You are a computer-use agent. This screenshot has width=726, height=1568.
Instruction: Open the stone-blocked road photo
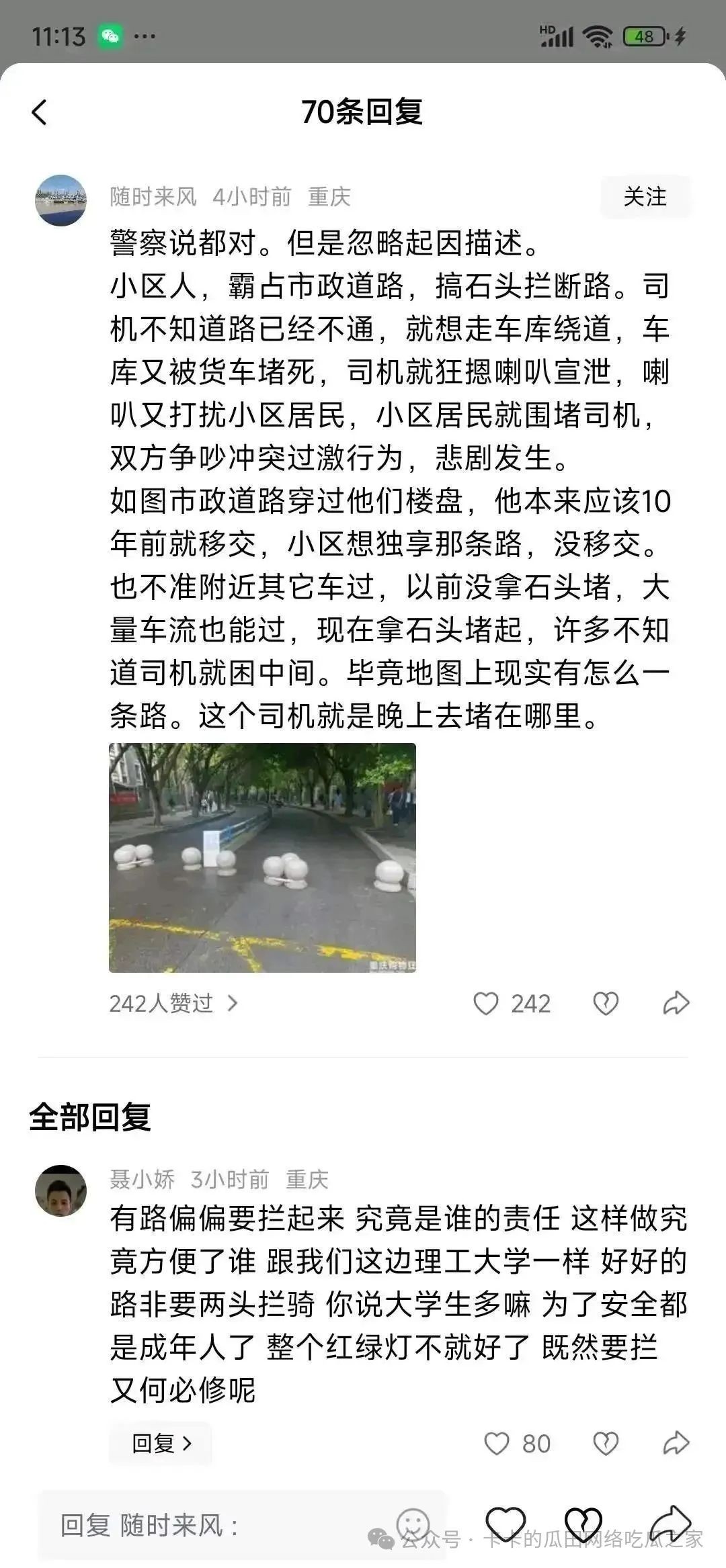[262, 857]
